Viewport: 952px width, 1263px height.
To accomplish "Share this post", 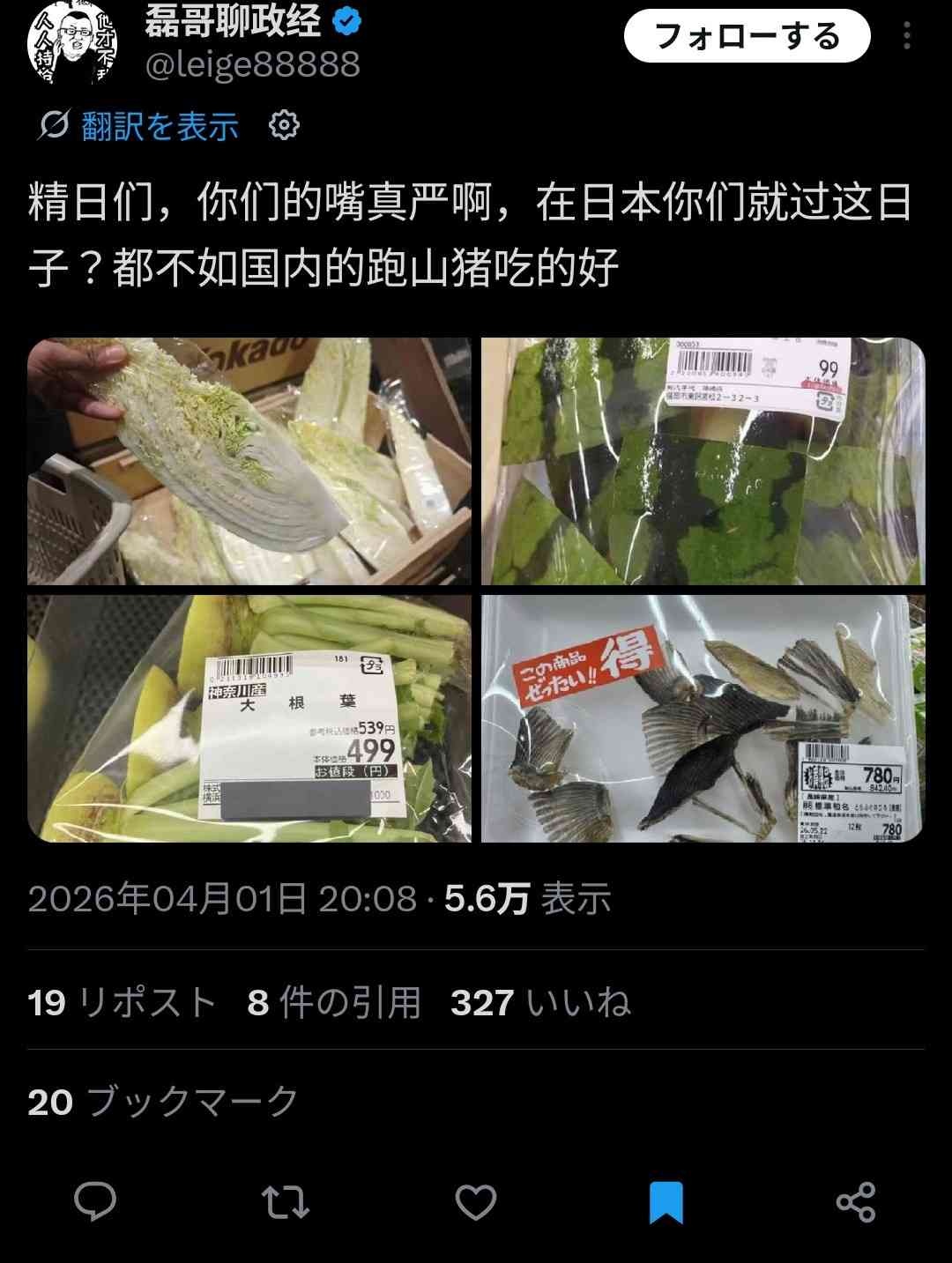I will pos(855,1201).
